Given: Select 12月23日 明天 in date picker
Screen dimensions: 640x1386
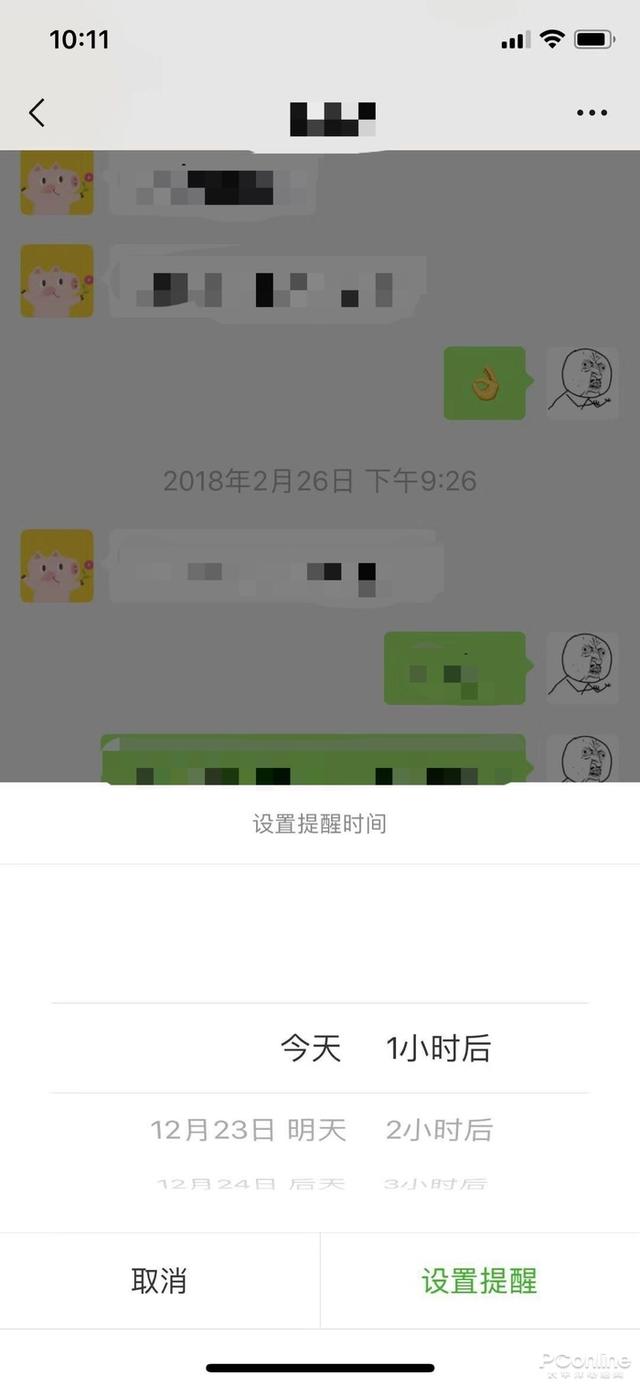Looking at the screenshot, I should click(248, 1130).
